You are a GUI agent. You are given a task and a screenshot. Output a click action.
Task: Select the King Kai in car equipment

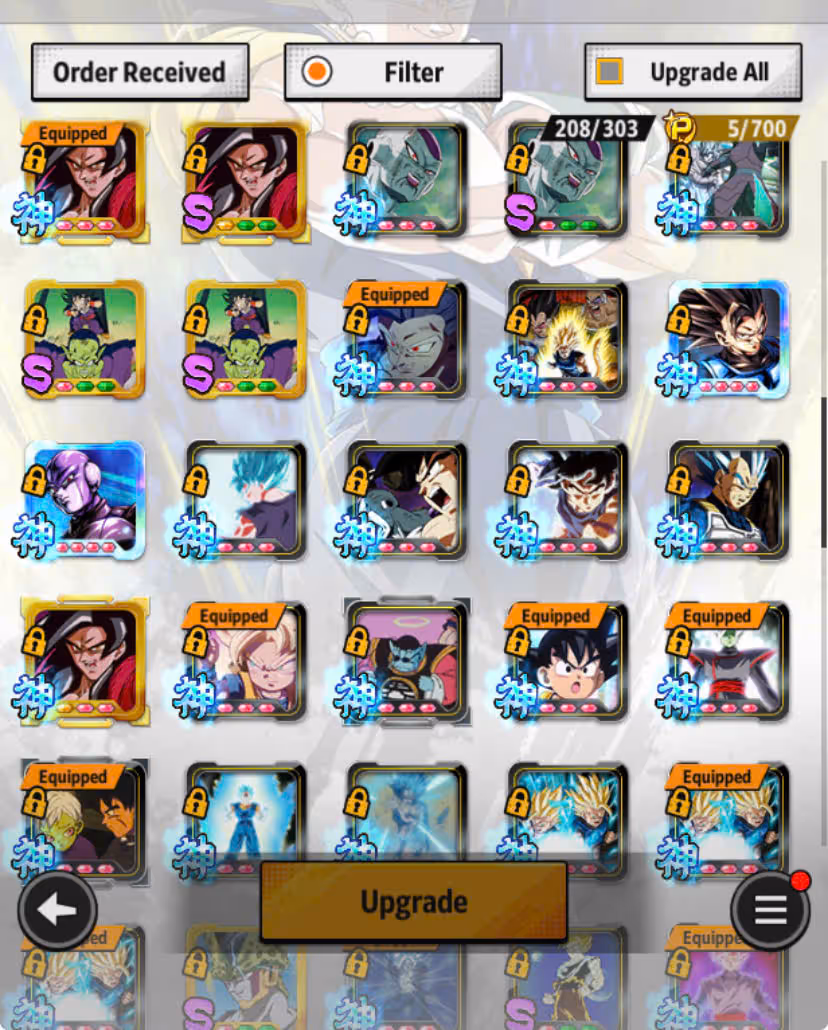pyautogui.click(x=406, y=661)
